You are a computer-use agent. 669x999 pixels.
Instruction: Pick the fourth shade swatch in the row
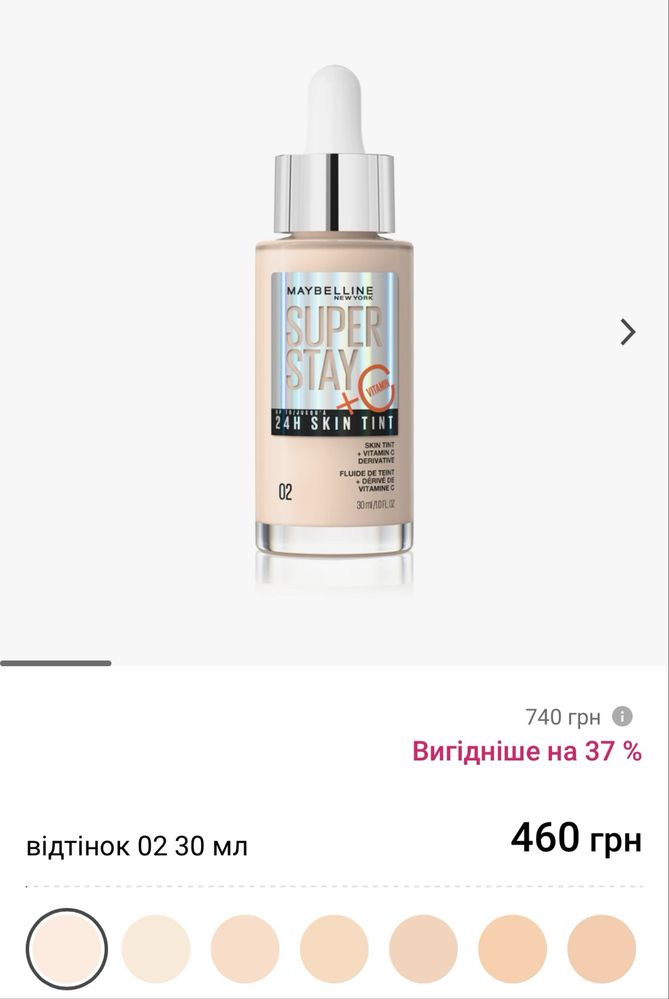334,948
